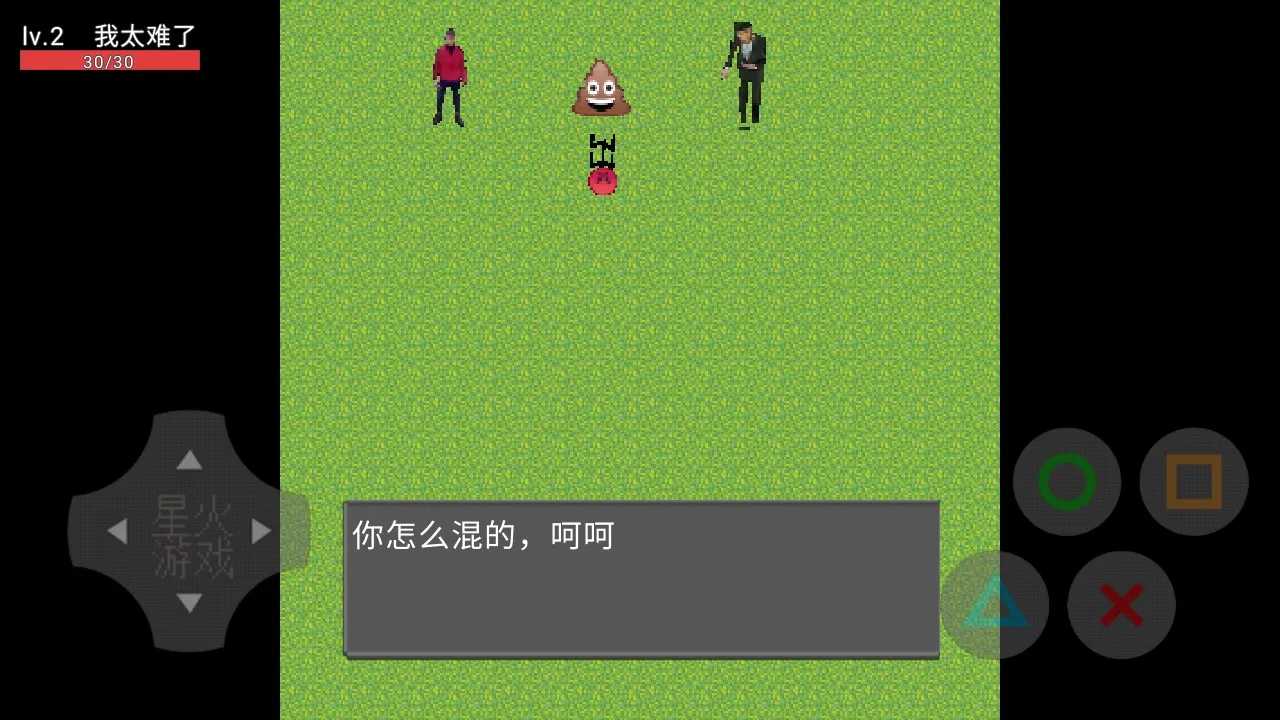Tap the red cross button
The image size is (1280, 720).
click(1121, 605)
